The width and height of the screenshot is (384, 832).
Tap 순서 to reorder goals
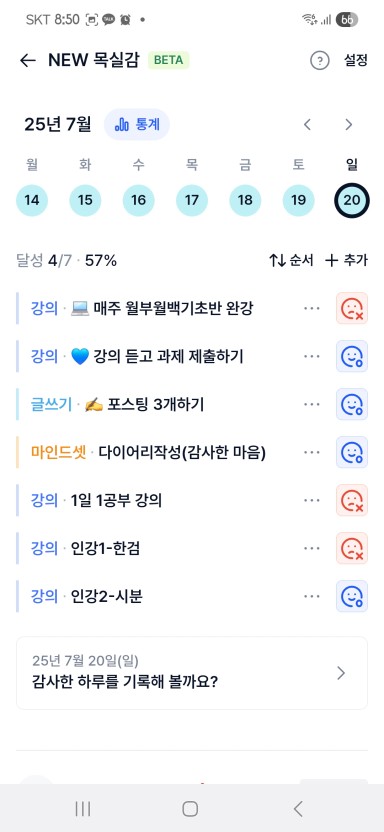point(291,261)
